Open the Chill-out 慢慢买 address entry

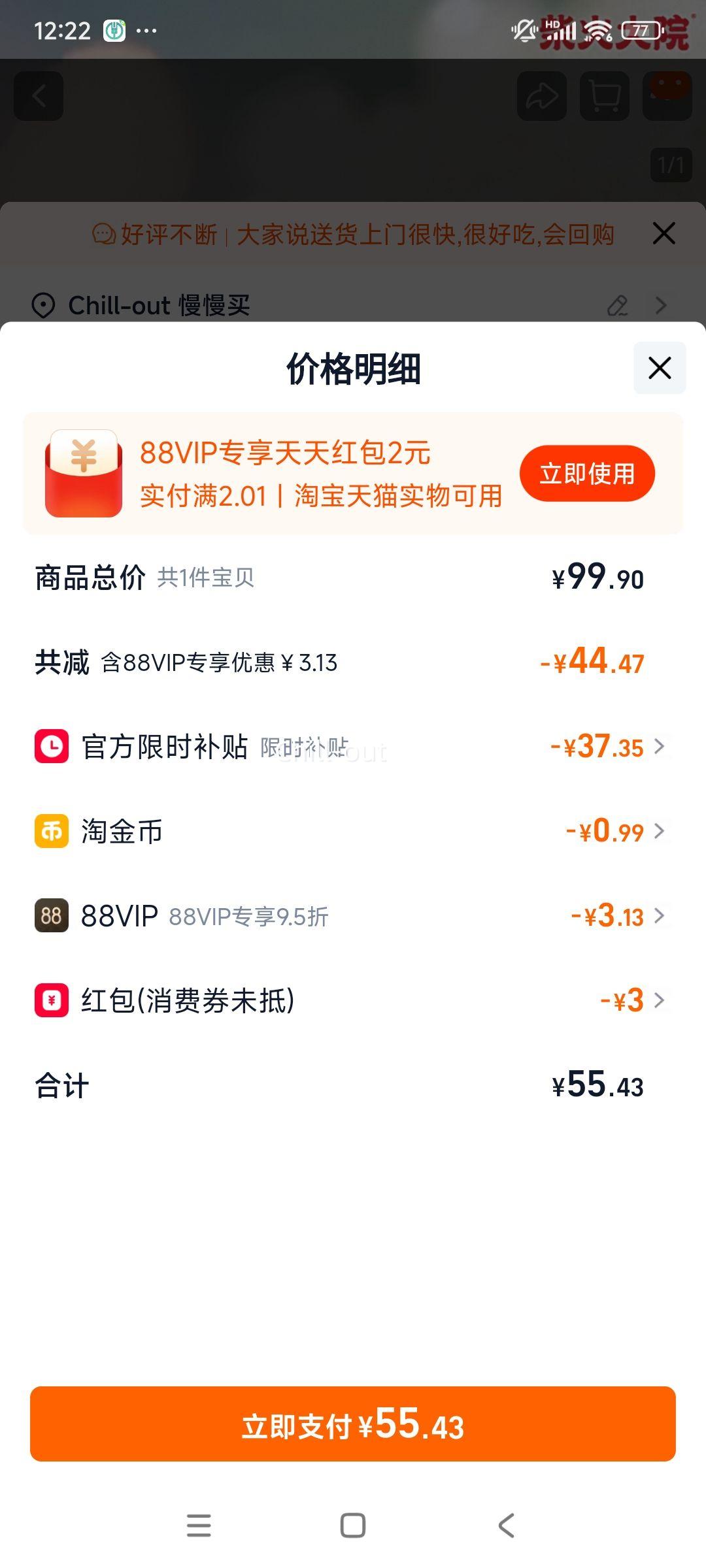(163, 305)
